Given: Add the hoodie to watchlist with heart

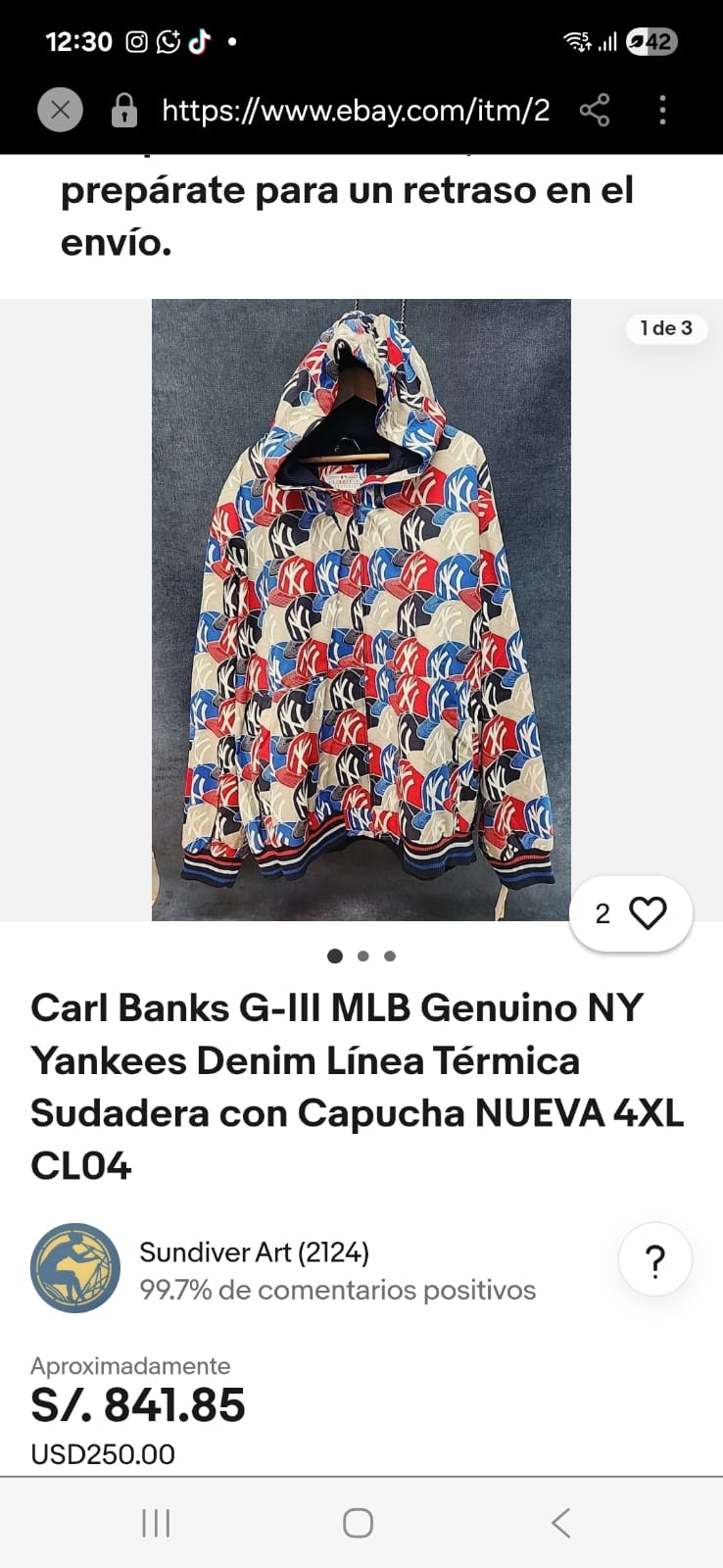Looking at the screenshot, I should (x=647, y=913).
